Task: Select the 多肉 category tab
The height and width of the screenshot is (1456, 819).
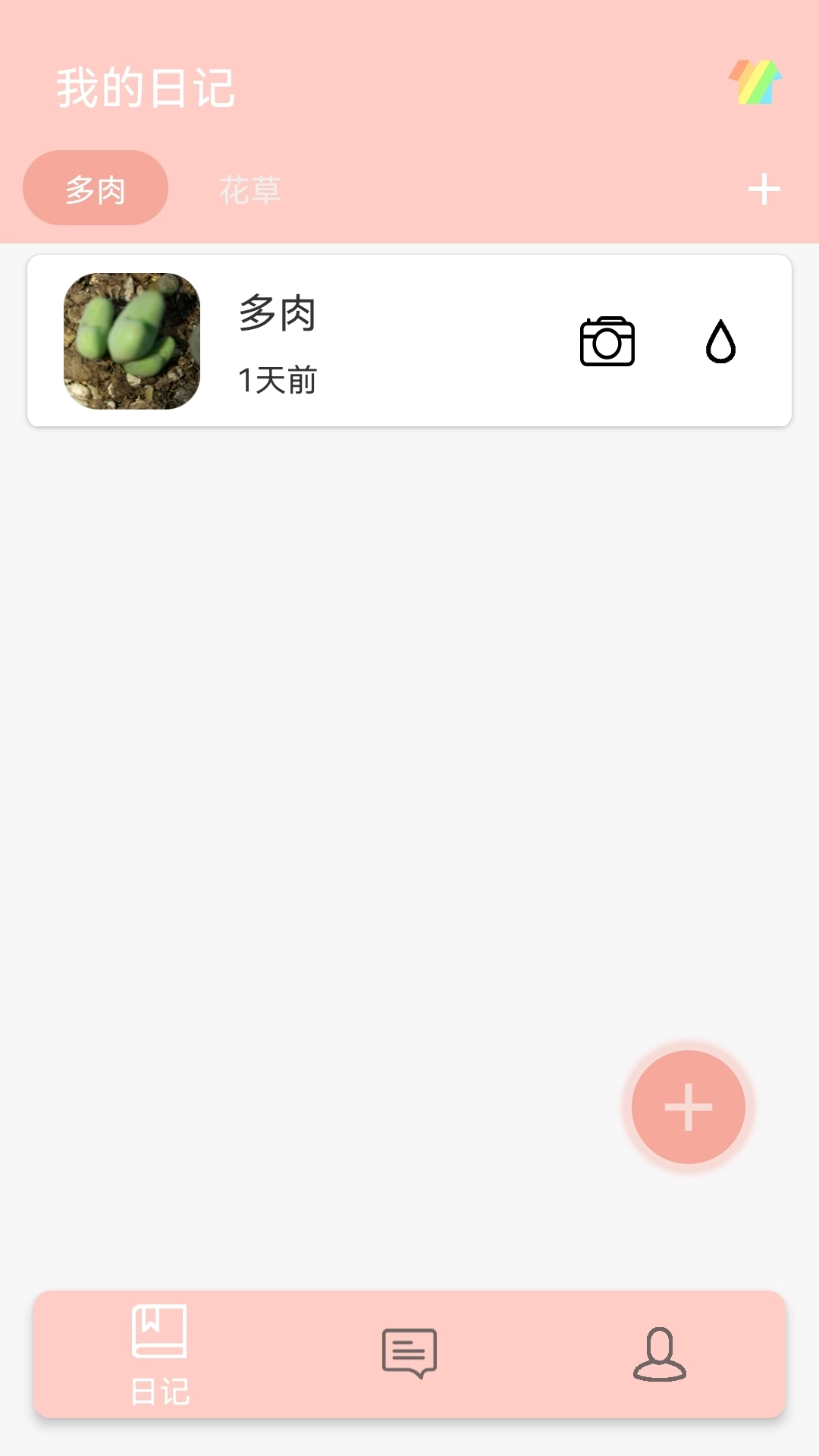Action: click(96, 187)
